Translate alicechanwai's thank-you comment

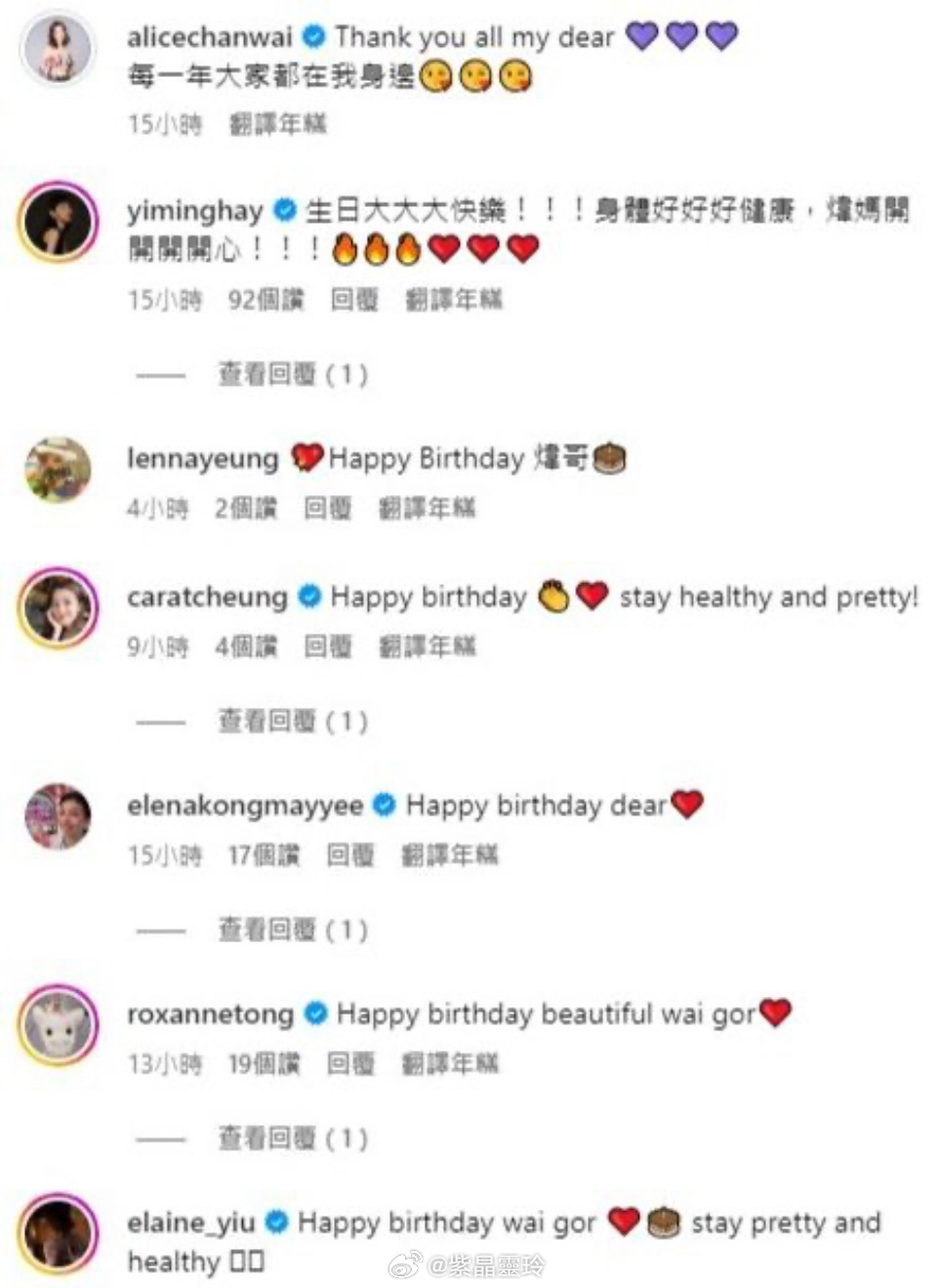pos(277,124)
